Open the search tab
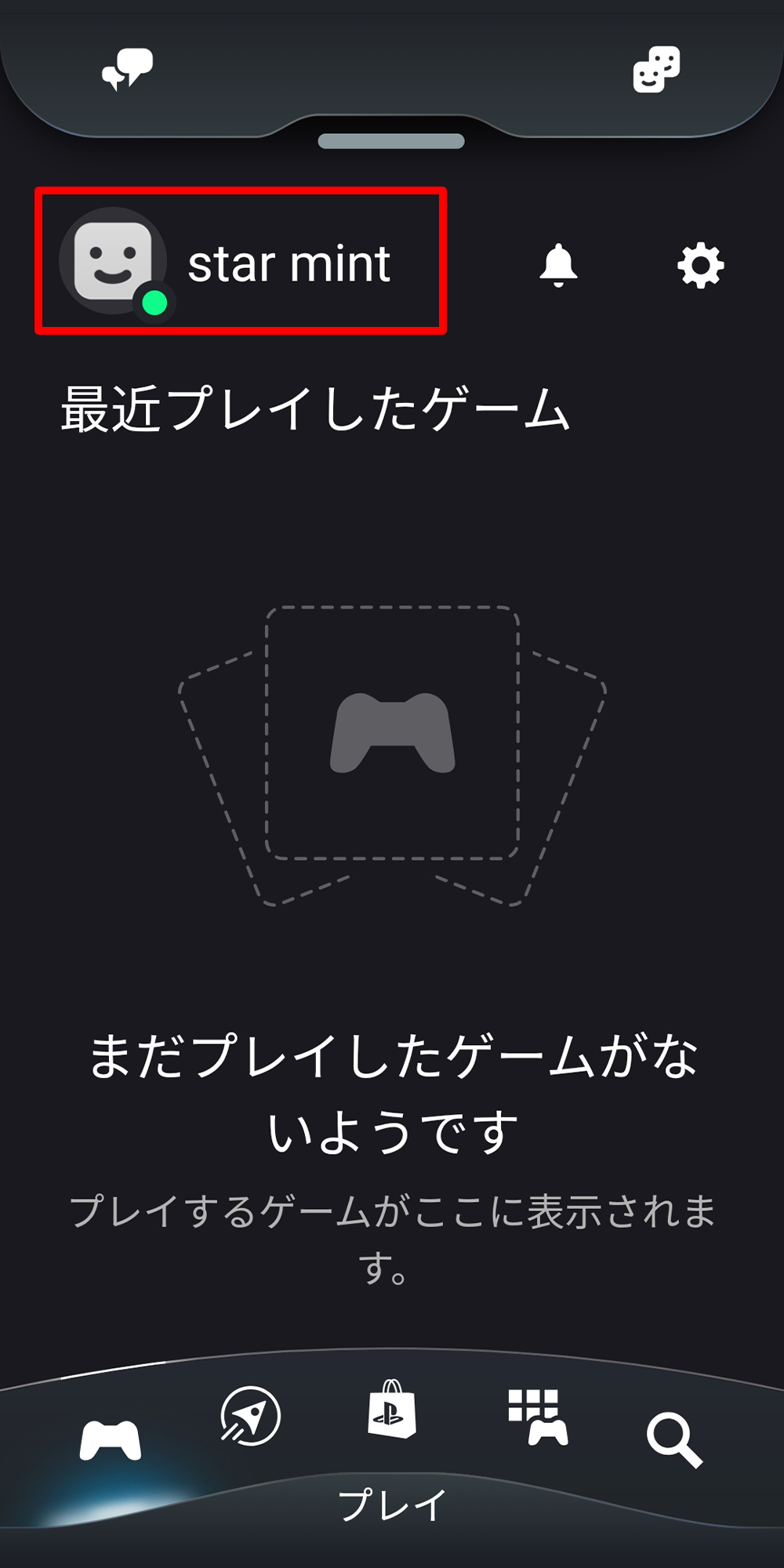784x1568 pixels. [x=674, y=1440]
